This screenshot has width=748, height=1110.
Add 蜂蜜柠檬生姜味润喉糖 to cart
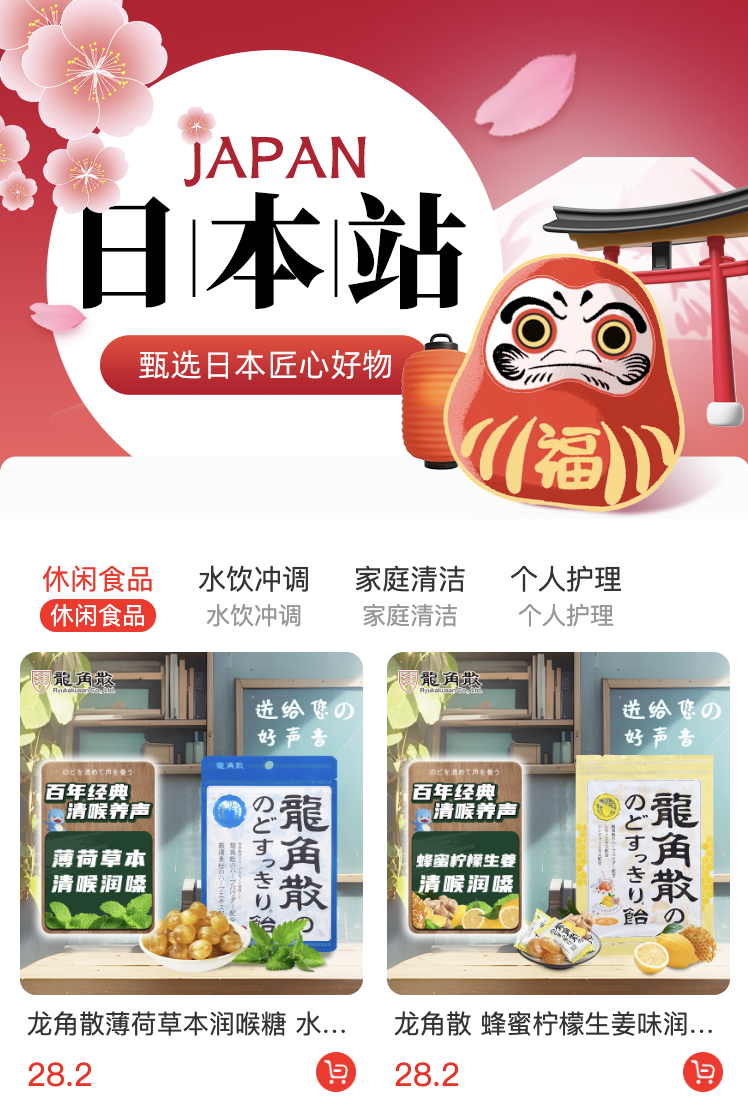(x=703, y=1072)
